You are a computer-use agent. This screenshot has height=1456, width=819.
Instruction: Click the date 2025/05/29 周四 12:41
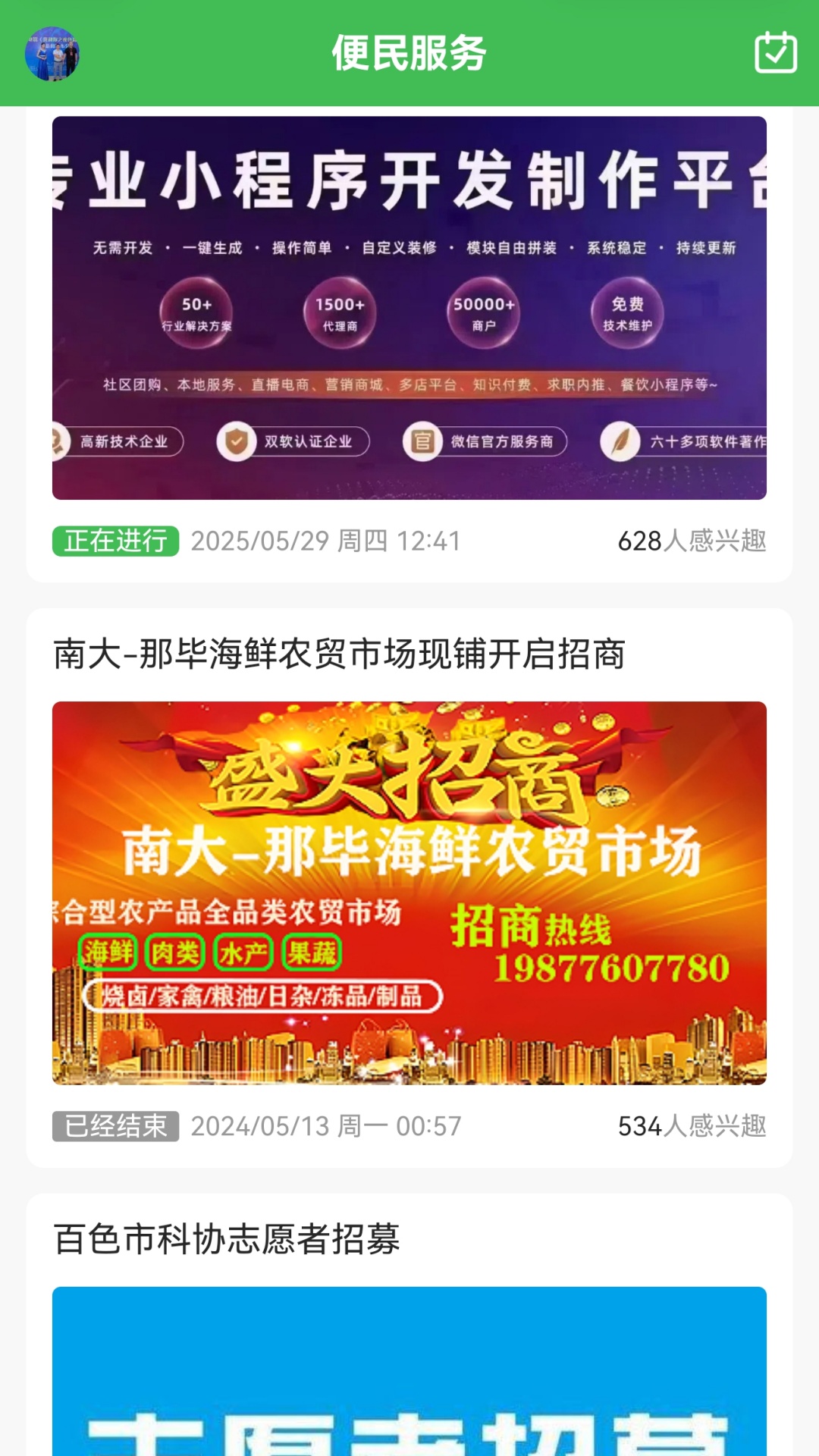pos(328,540)
